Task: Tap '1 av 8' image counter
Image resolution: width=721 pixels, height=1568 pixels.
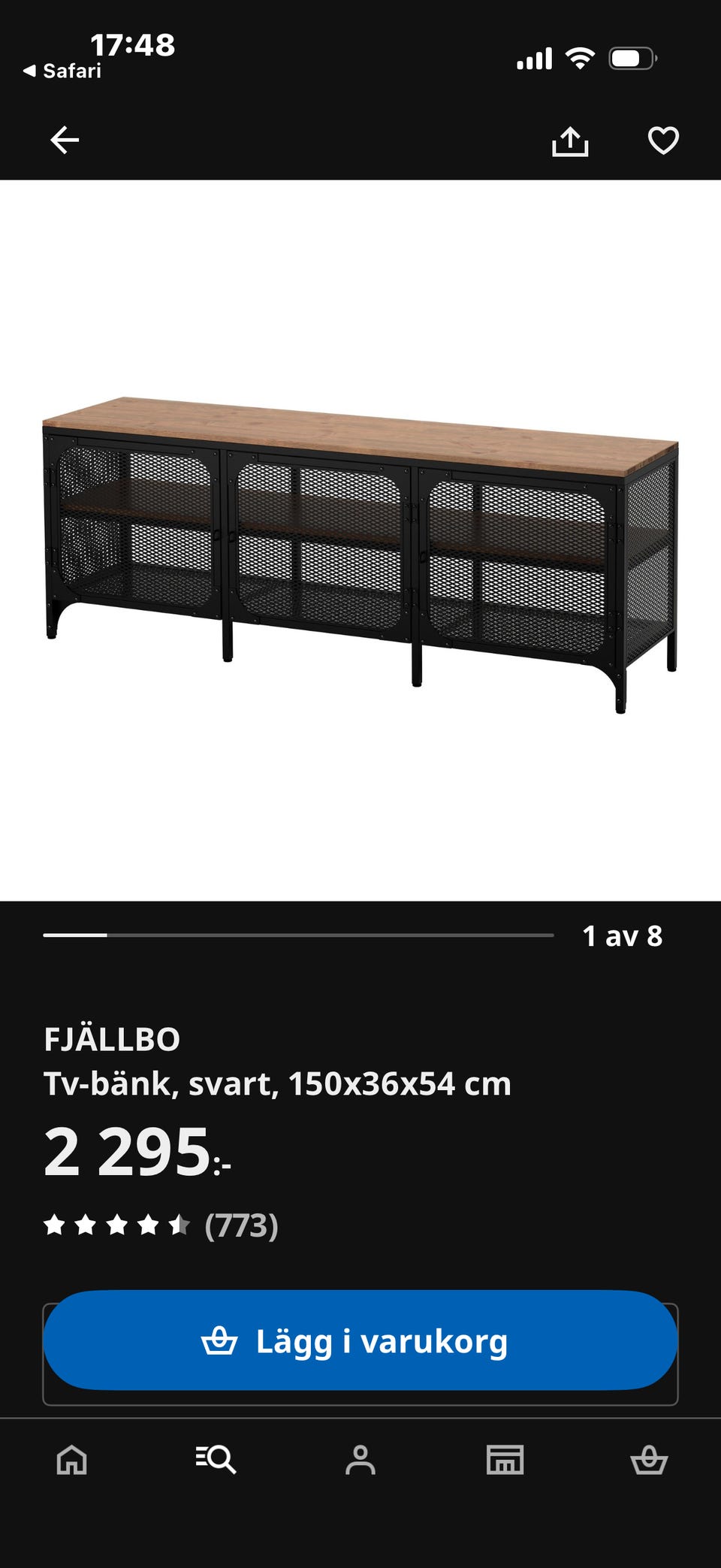Action: (623, 936)
